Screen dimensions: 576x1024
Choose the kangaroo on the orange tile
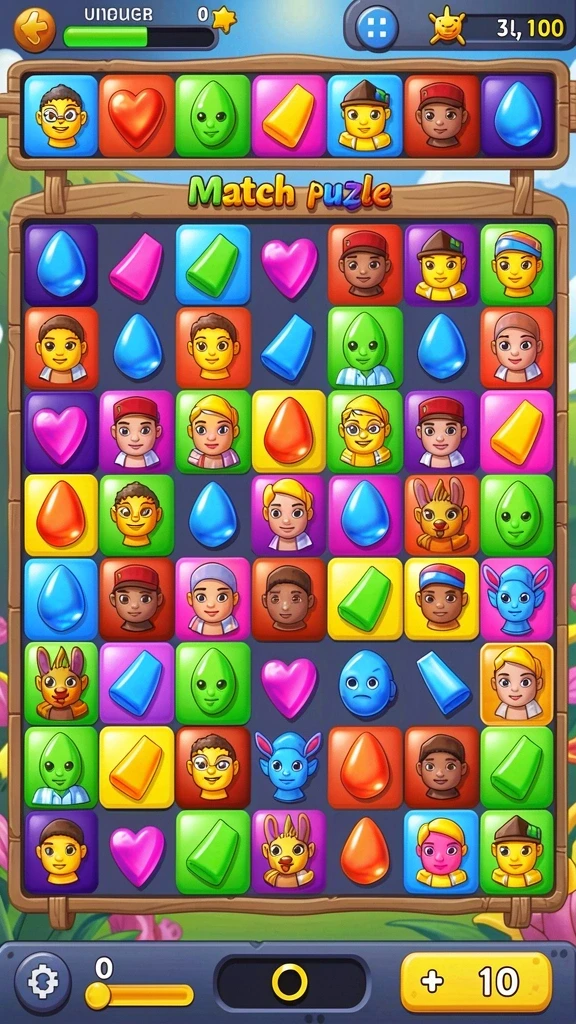click(x=441, y=515)
